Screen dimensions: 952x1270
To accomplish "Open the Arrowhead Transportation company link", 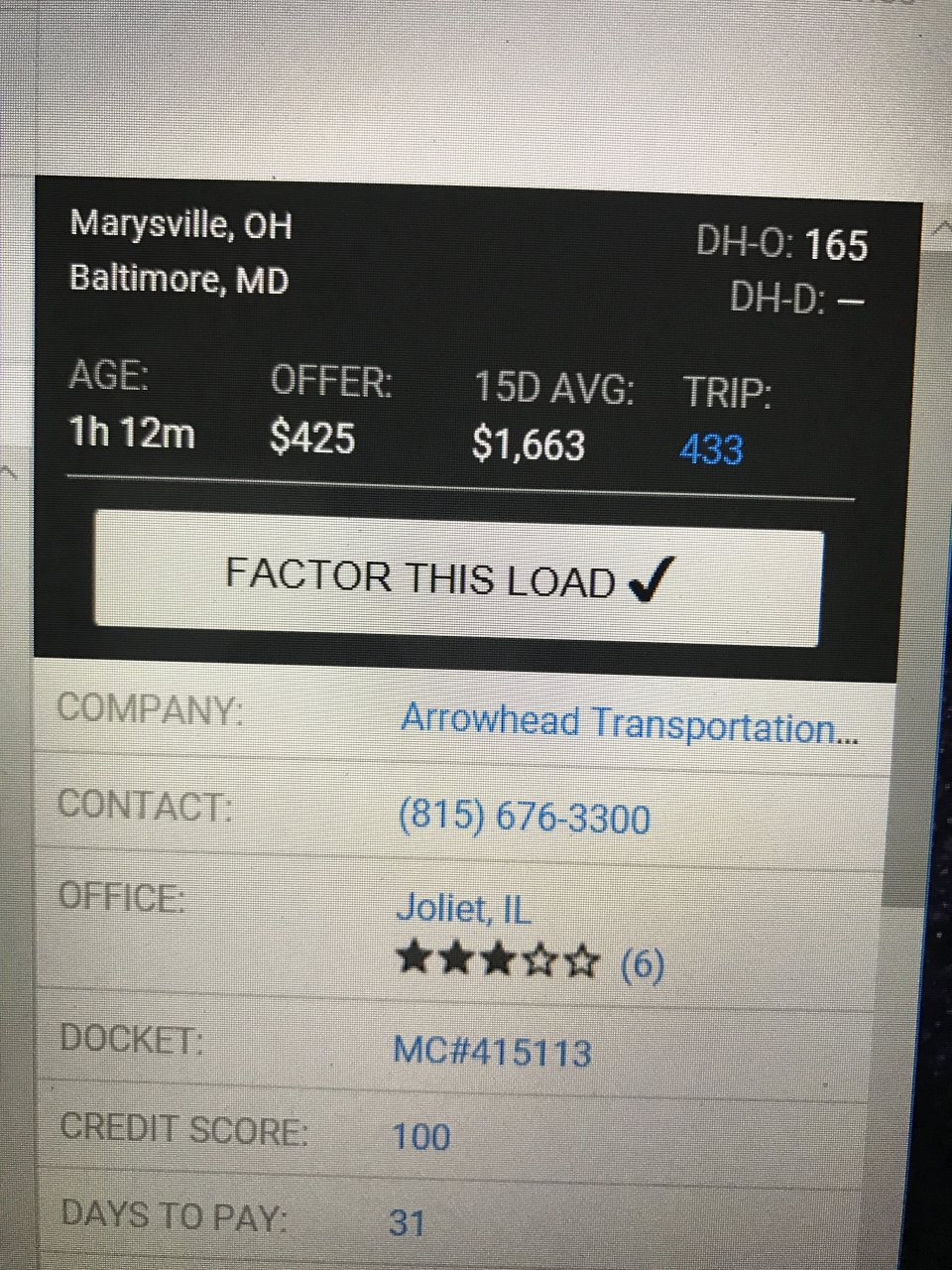I will tap(629, 724).
